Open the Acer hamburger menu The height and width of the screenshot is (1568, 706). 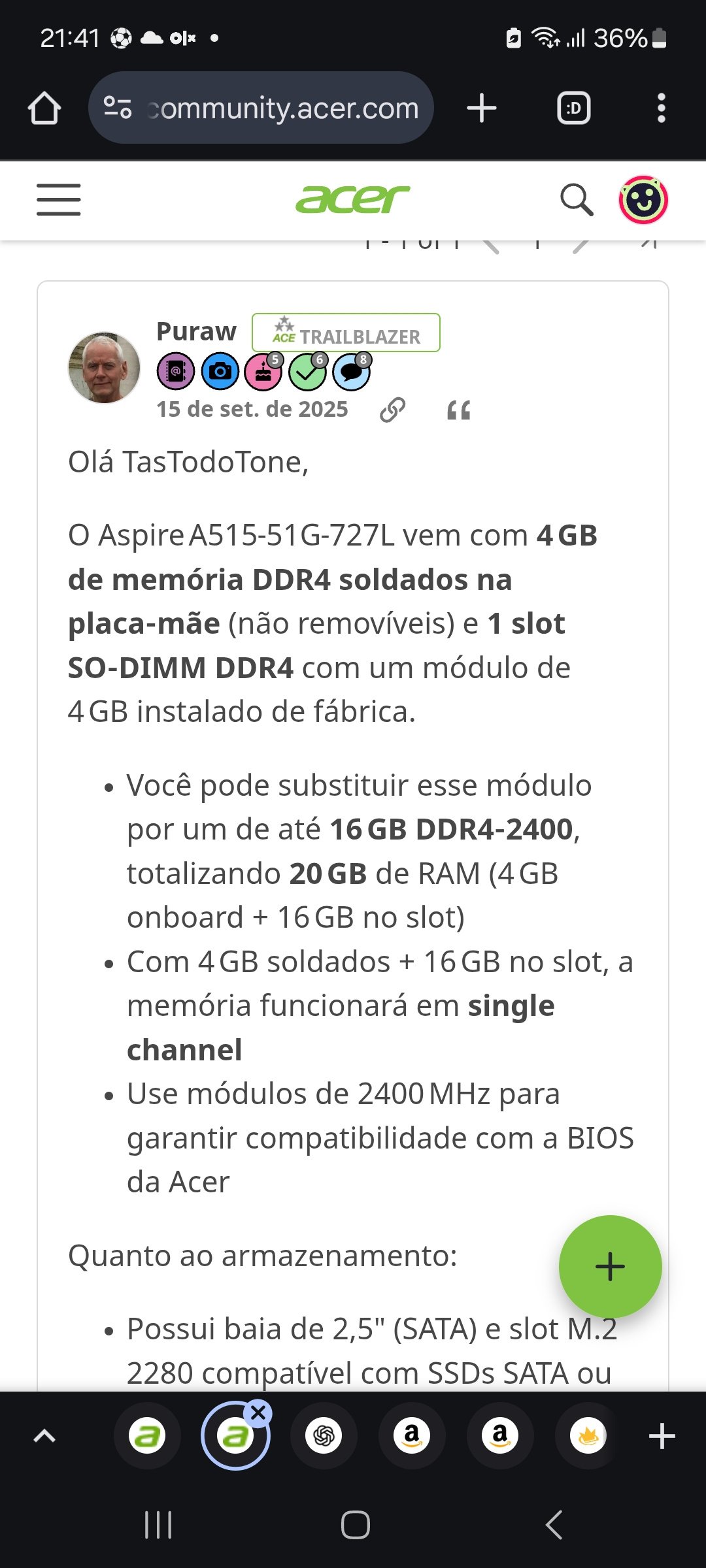(x=59, y=200)
